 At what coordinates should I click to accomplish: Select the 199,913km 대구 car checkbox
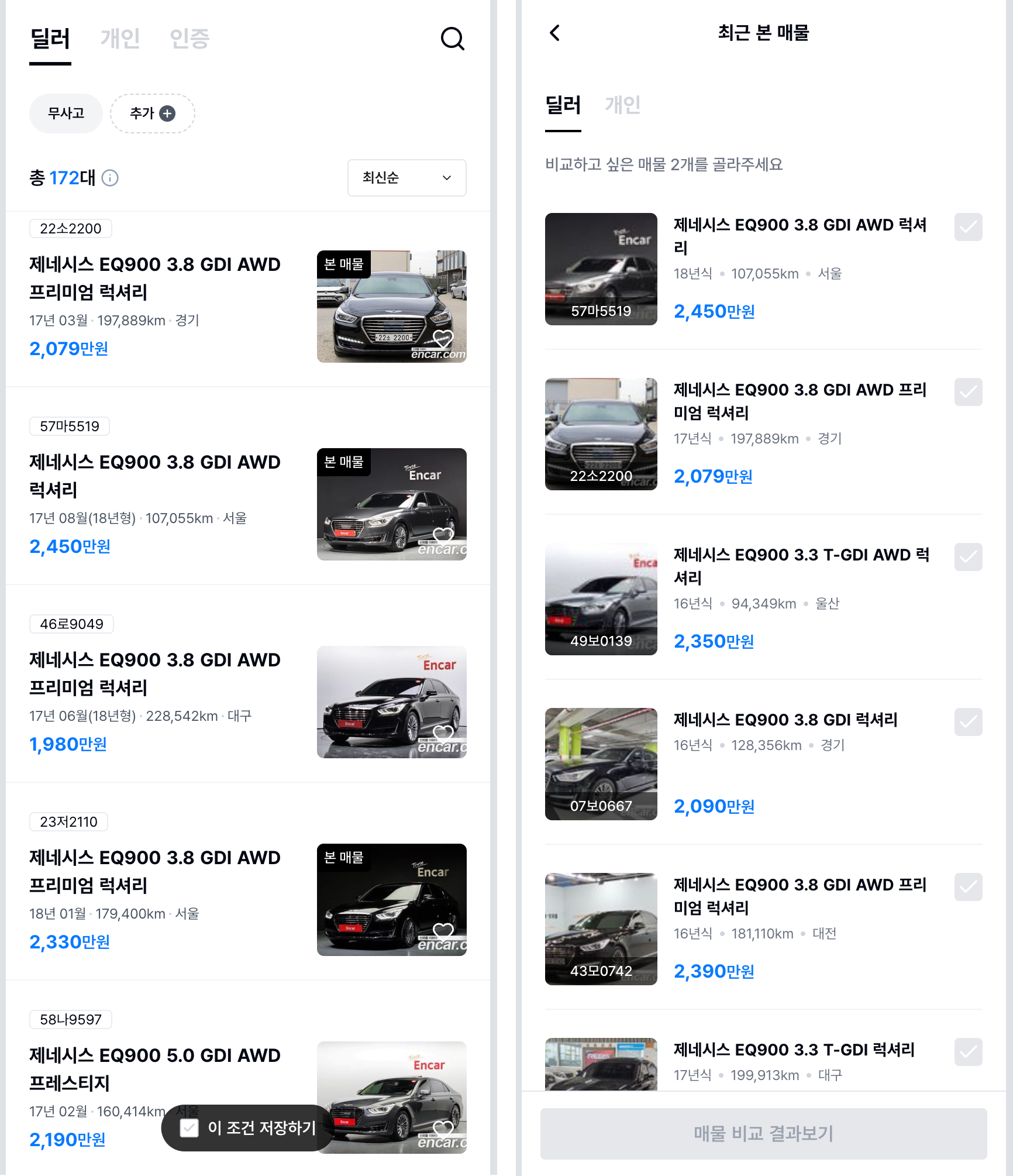pyautogui.click(x=968, y=1052)
